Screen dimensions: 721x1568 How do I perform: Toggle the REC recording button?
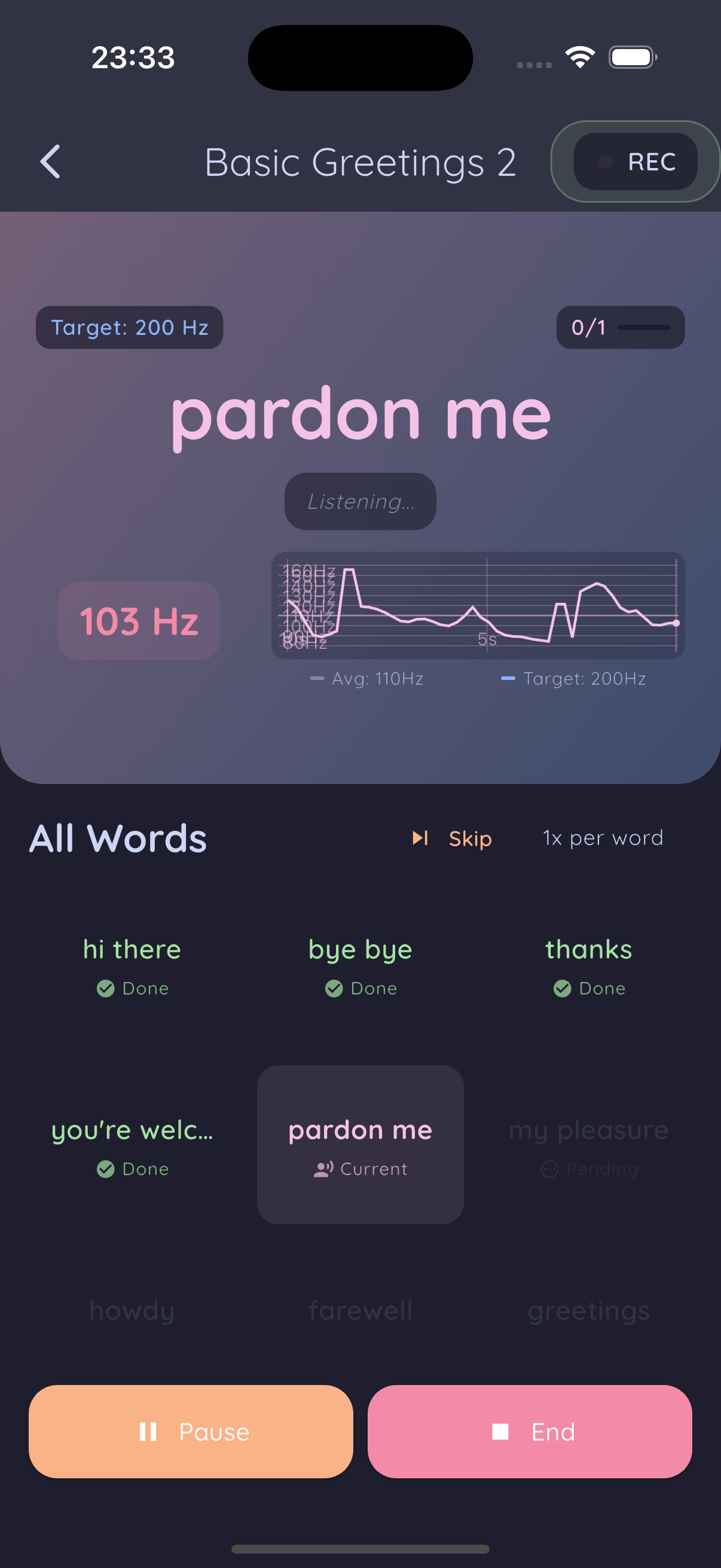[636, 162]
